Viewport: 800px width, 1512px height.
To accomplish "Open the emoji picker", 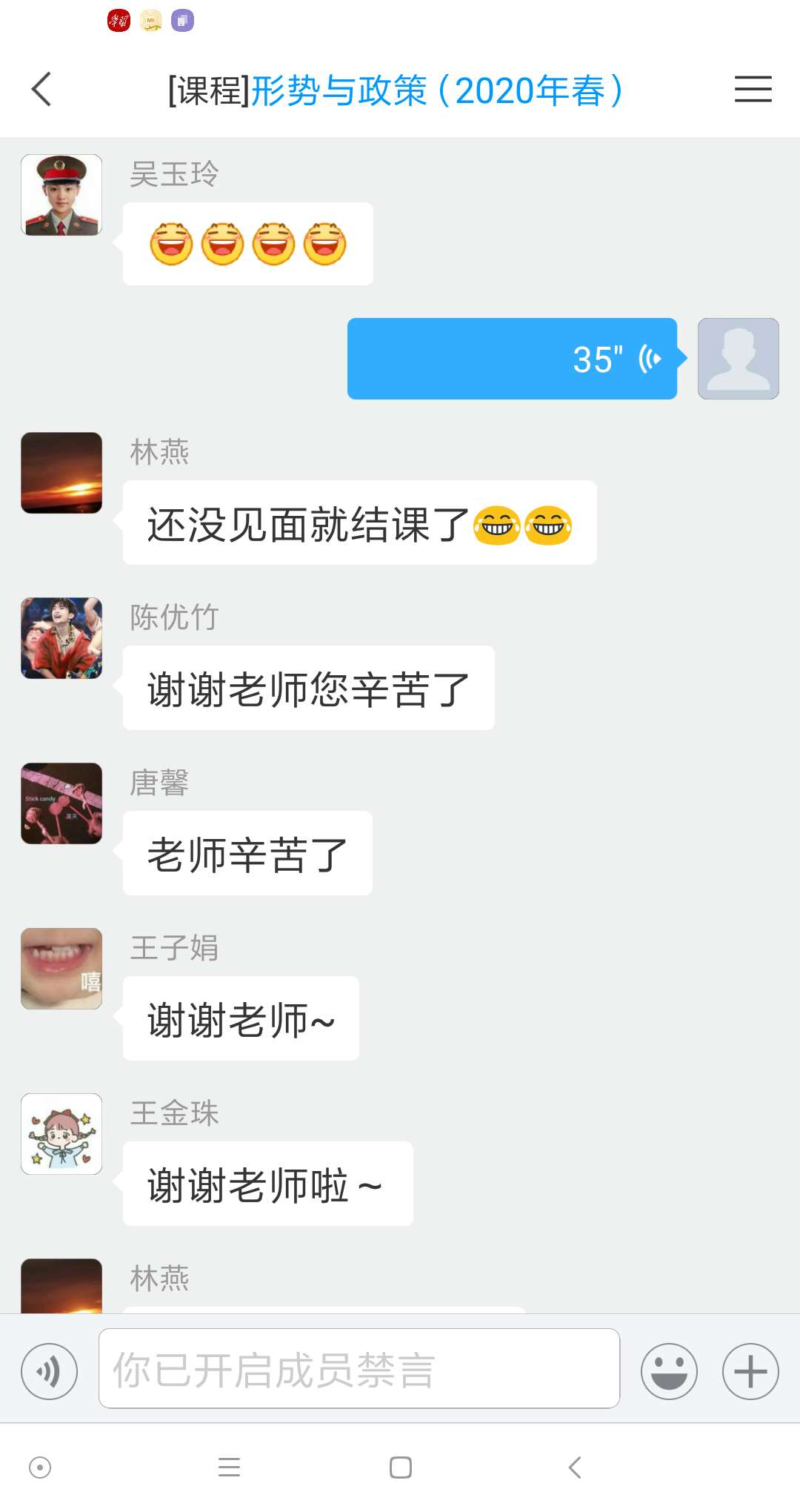I will coord(669,1371).
